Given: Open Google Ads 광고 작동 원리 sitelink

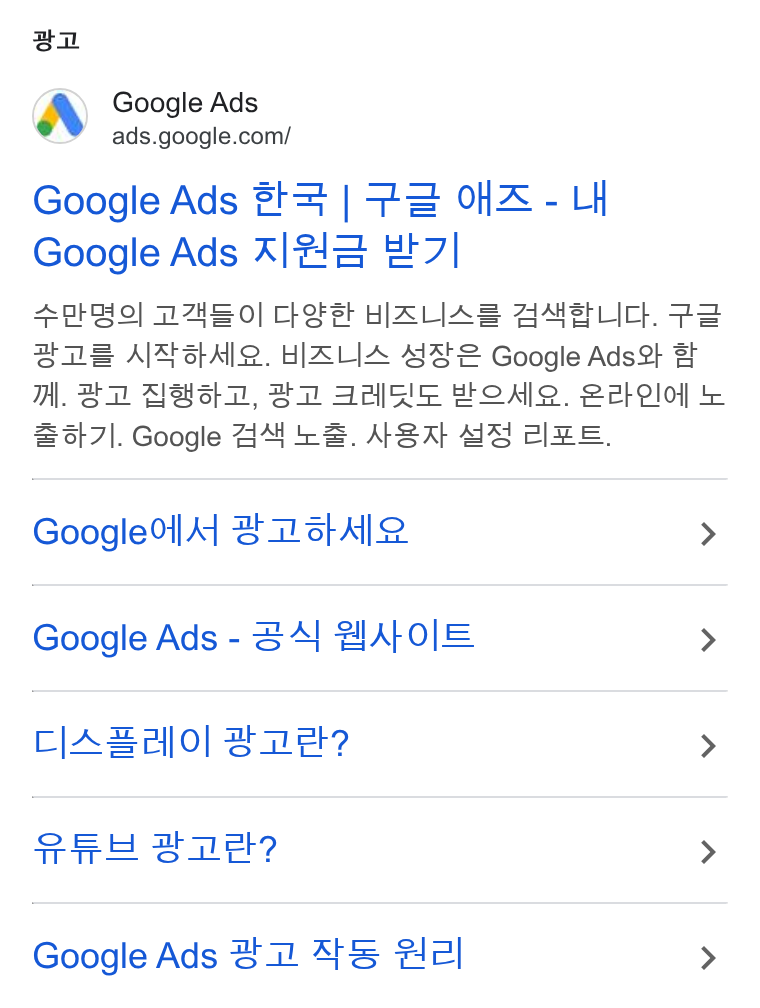Looking at the screenshot, I should click(x=379, y=956).
